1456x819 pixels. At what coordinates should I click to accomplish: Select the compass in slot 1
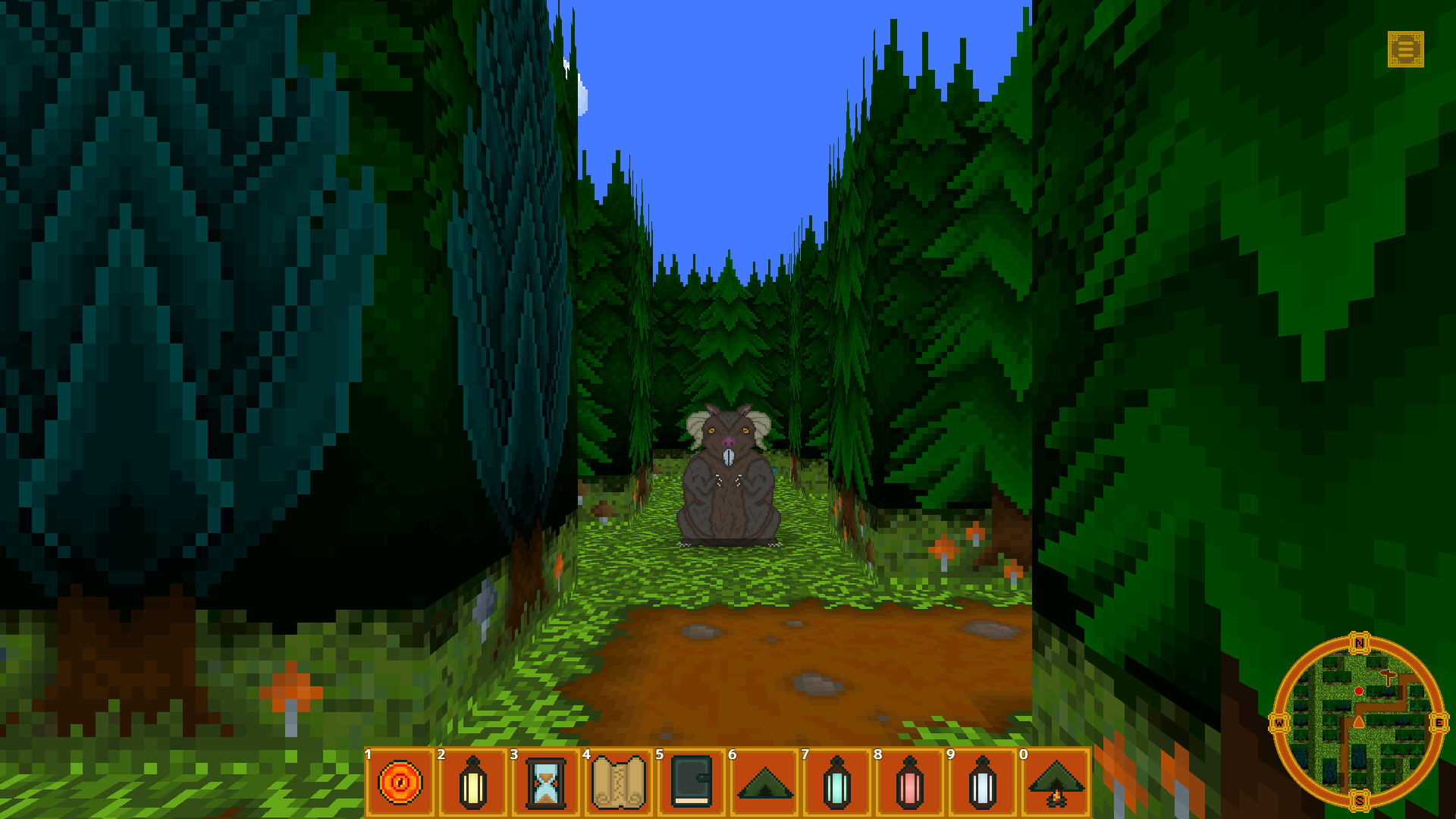pos(400,783)
